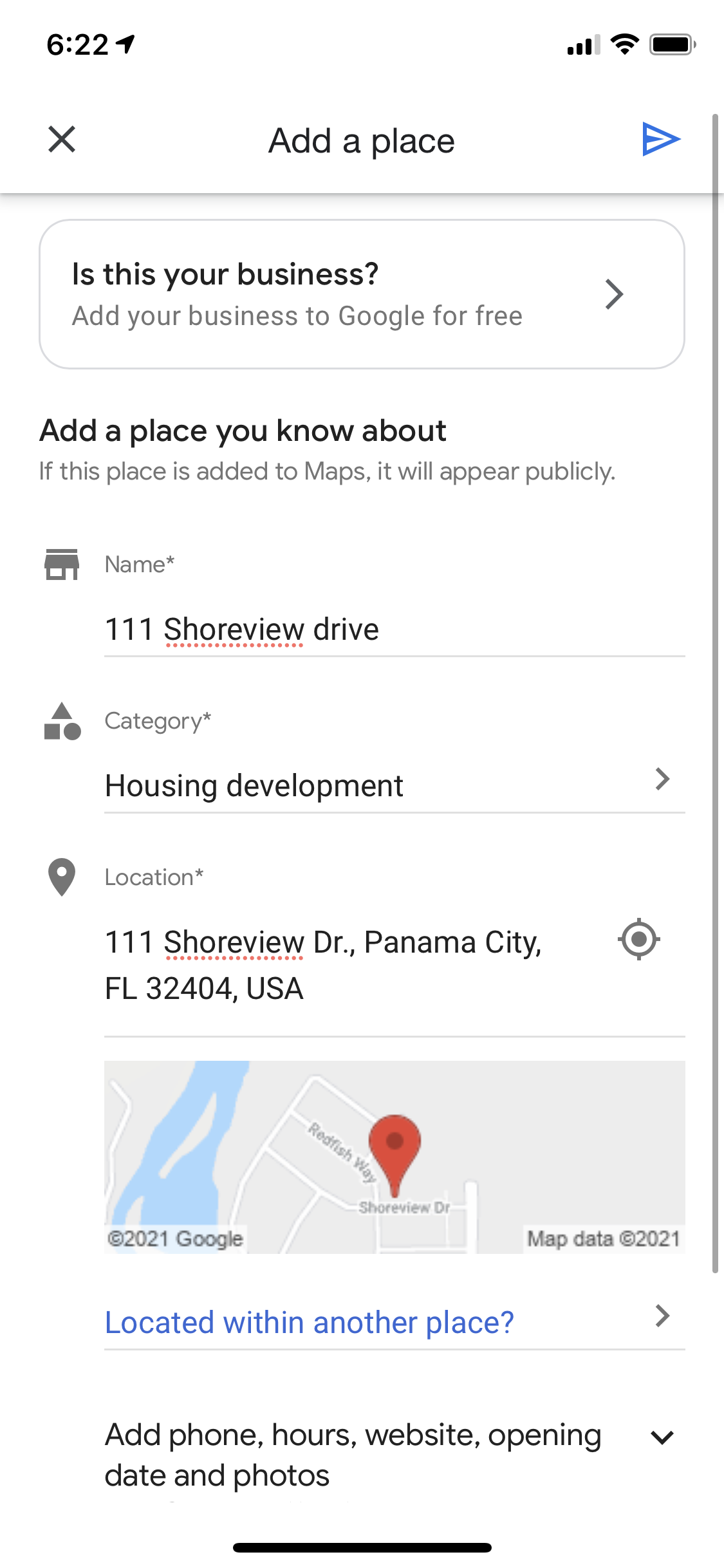Open the map preview of Shoreview Dr

[x=394, y=1156]
